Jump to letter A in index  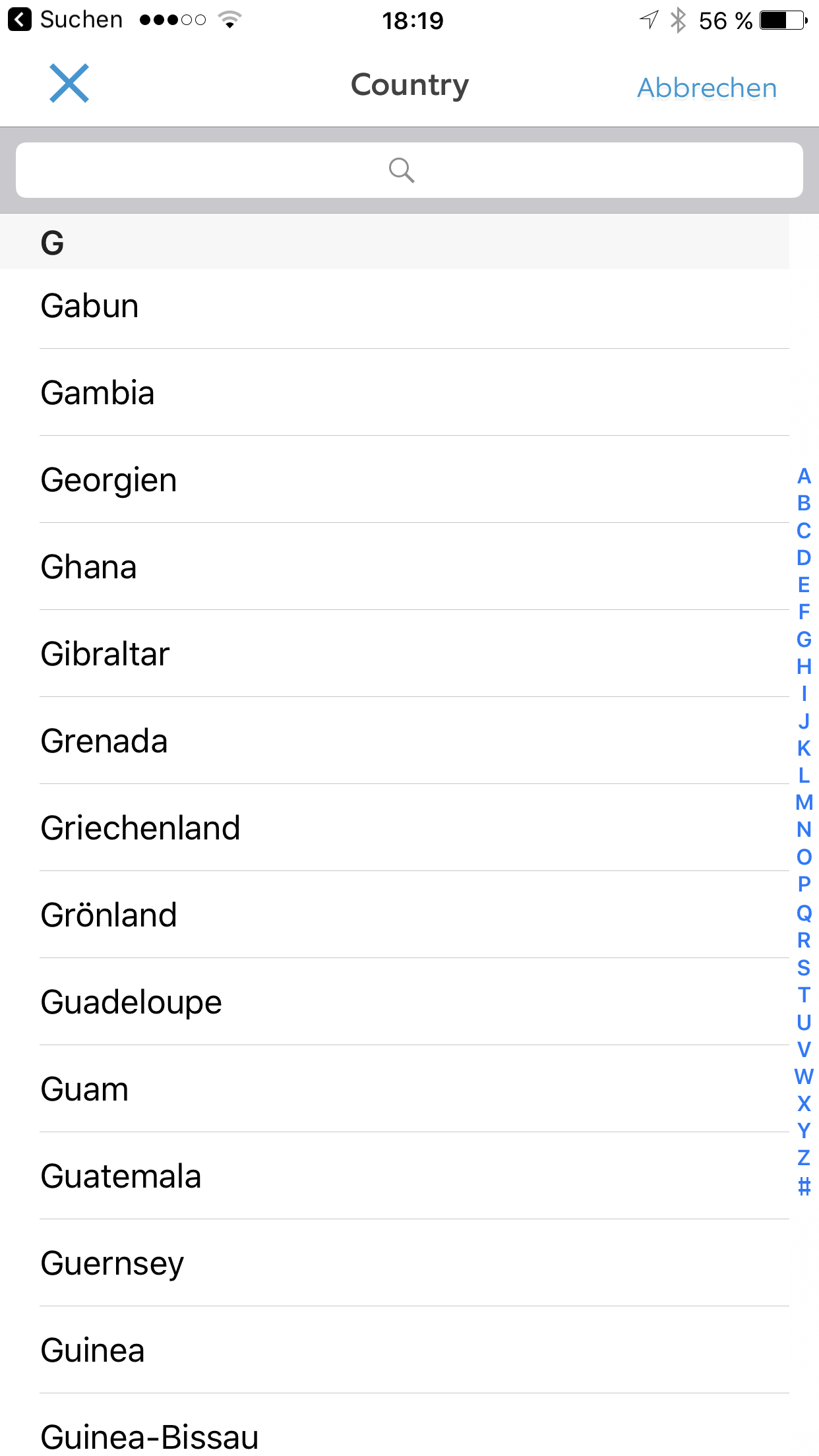pyautogui.click(x=803, y=476)
